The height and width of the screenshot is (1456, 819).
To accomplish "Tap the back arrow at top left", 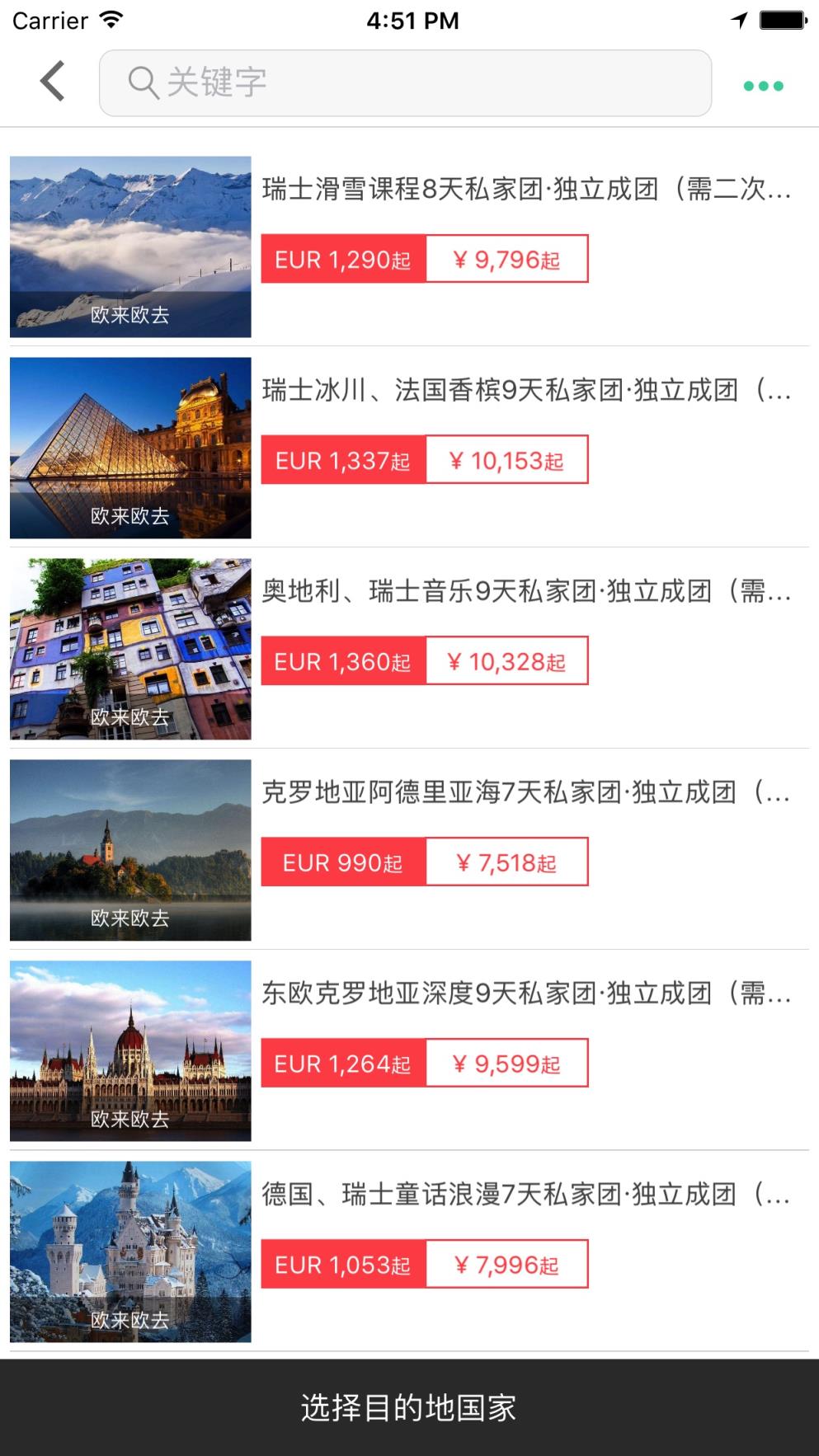I will [51, 82].
